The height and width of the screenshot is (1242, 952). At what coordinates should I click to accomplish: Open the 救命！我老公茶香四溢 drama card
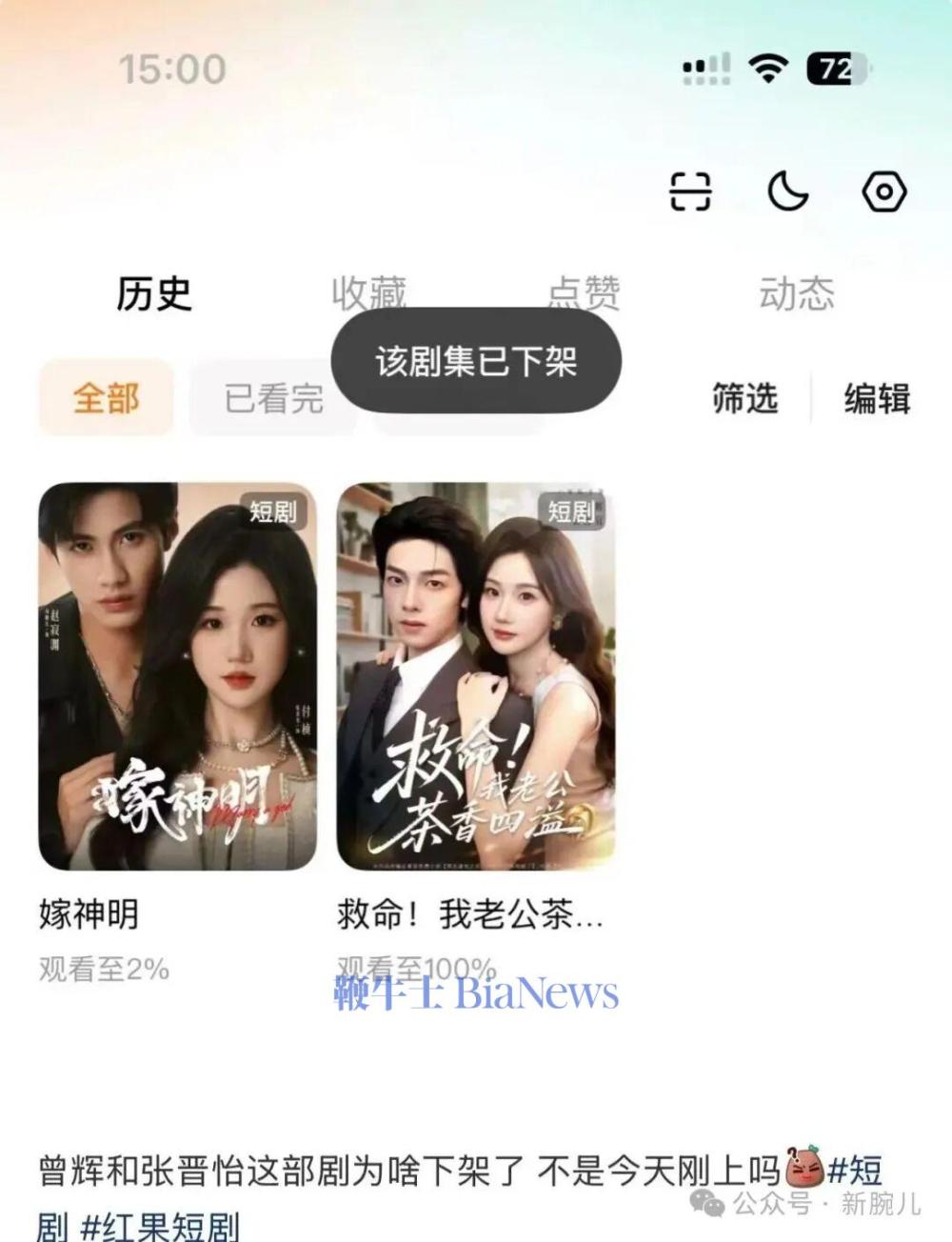476,676
